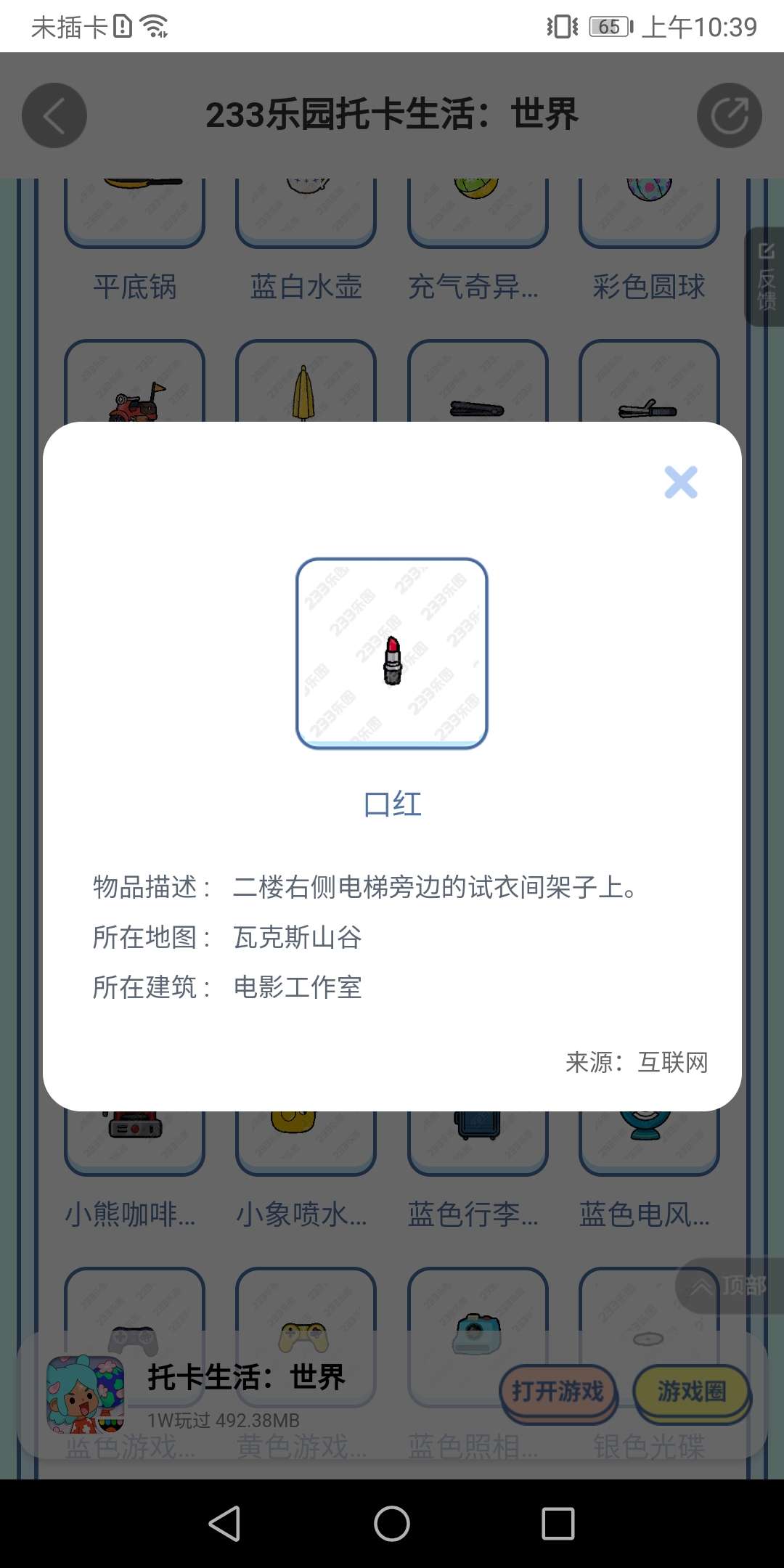This screenshot has height=1568, width=784.
Task: Tap the system home button
Action: (392, 1523)
